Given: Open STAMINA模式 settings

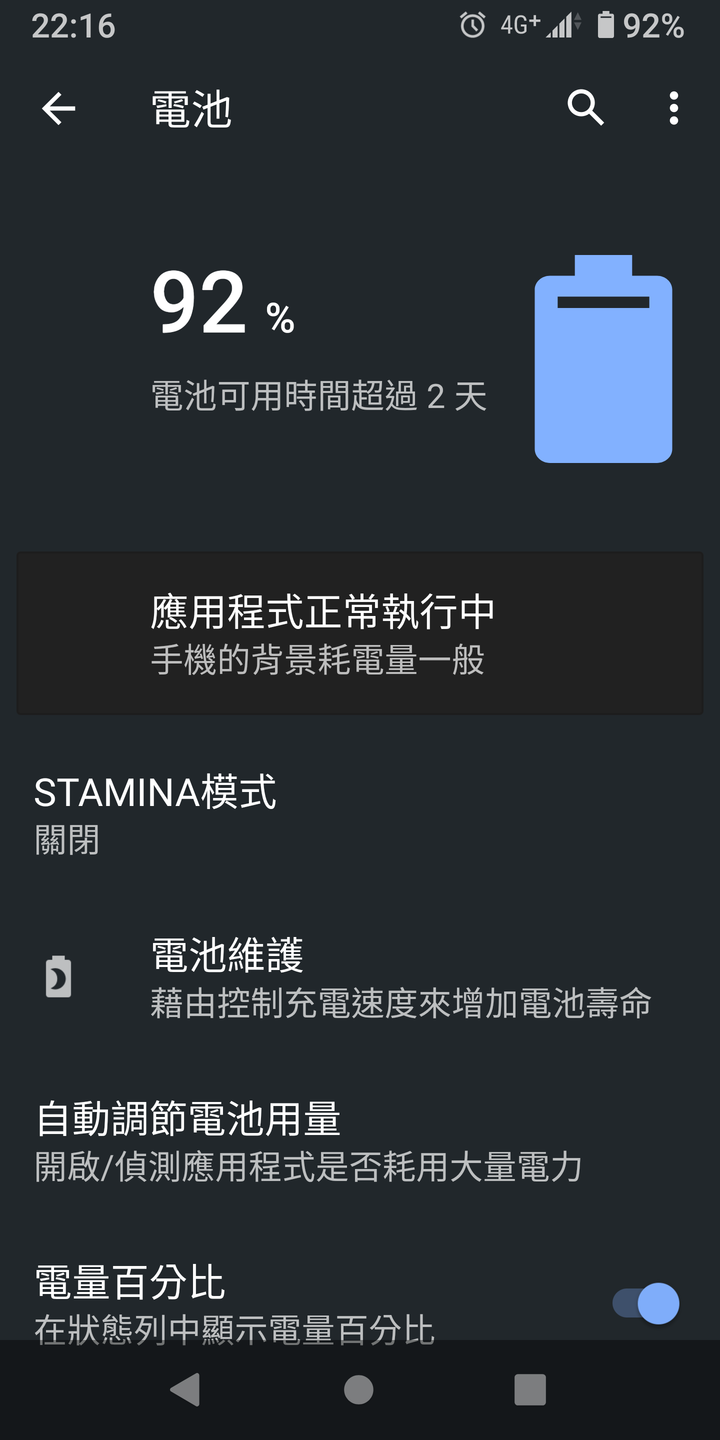Looking at the screenshot, I should 360,814.
